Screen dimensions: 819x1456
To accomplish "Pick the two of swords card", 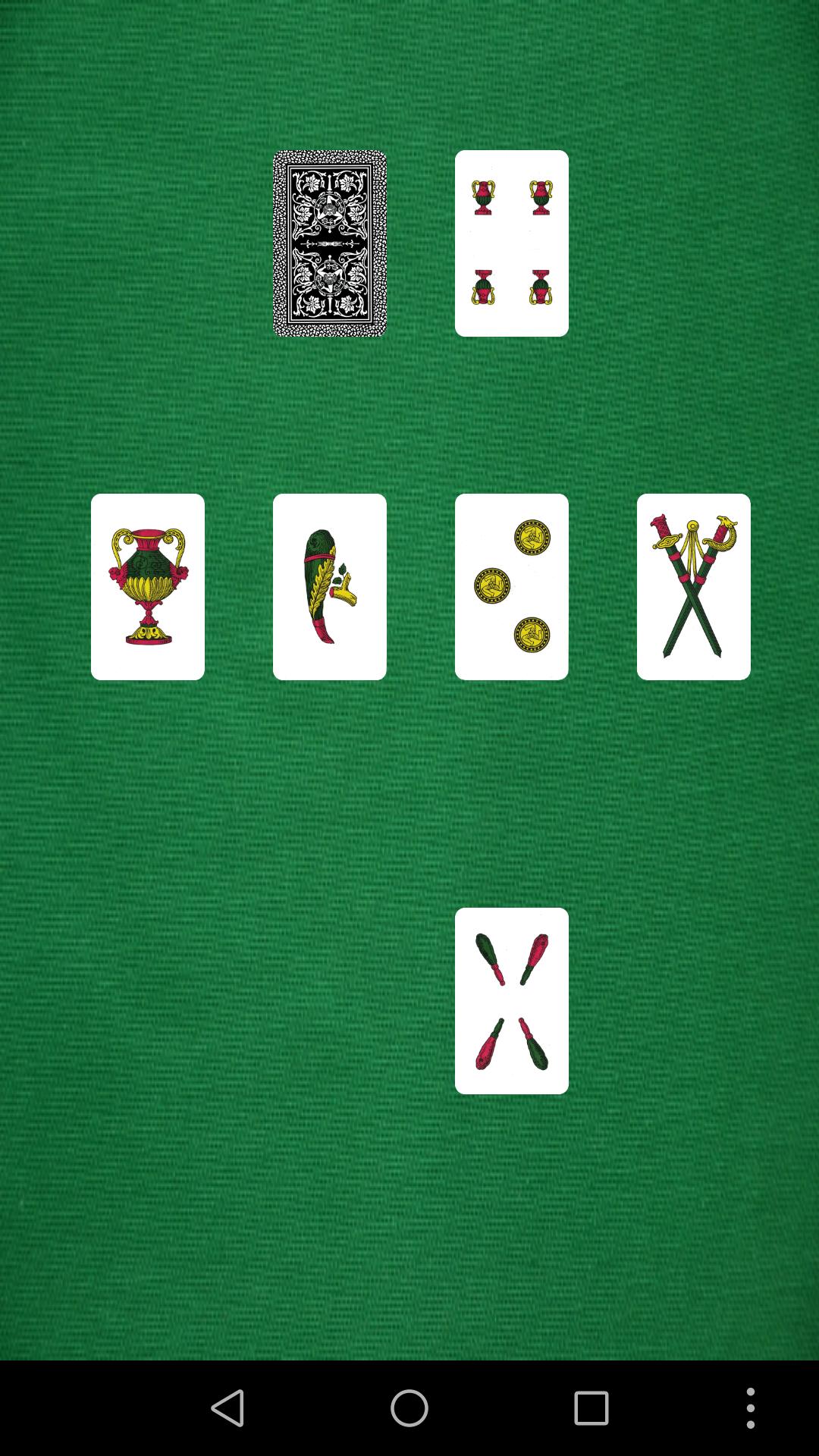I will coord(693,586).
